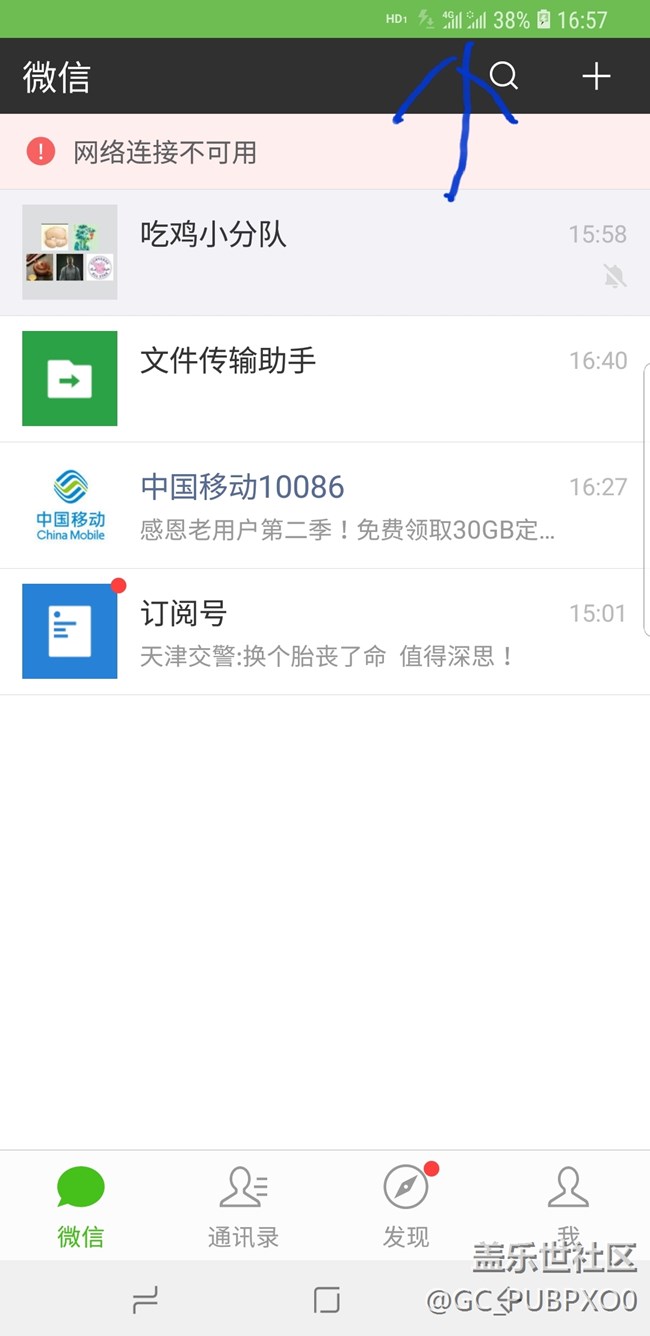Show recent apps from navigation bar
Screen dimensions: 650x1336
146,1299
